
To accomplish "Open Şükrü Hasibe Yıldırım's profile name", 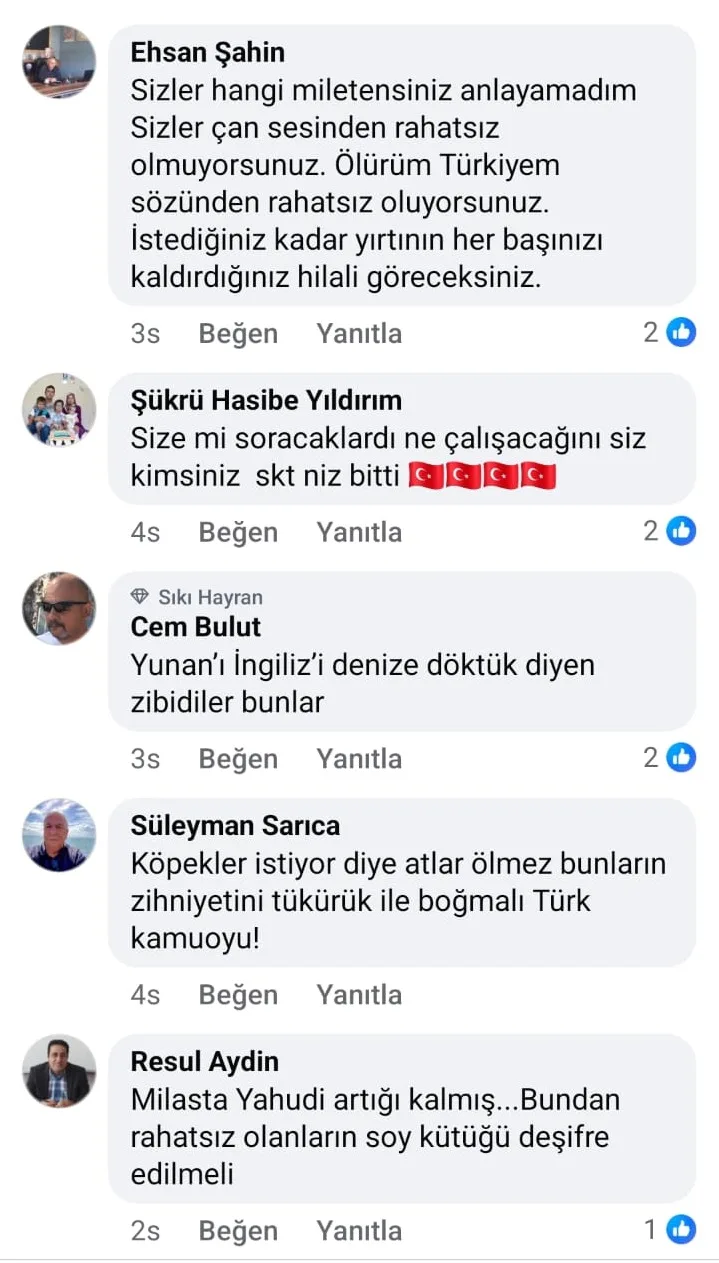I will 266,400.
